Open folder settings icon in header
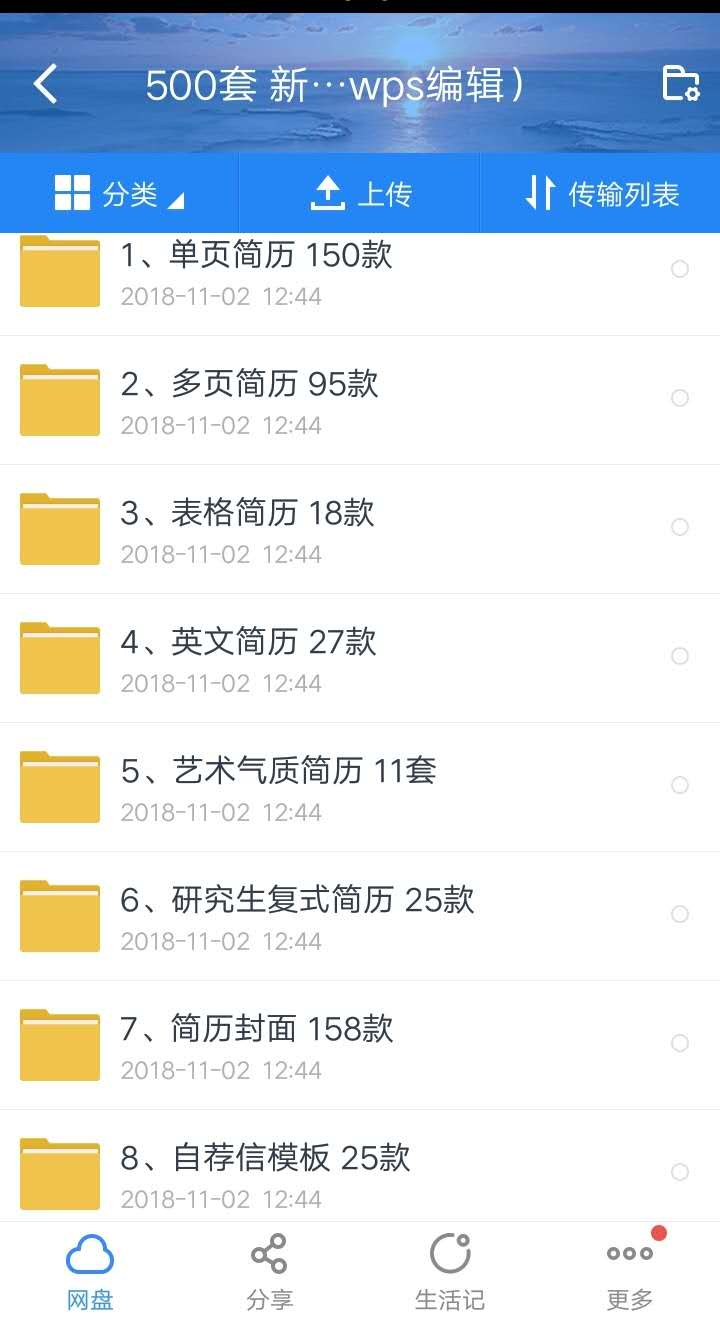Viewport: 720px width, 1320px height. click(681, 84)
